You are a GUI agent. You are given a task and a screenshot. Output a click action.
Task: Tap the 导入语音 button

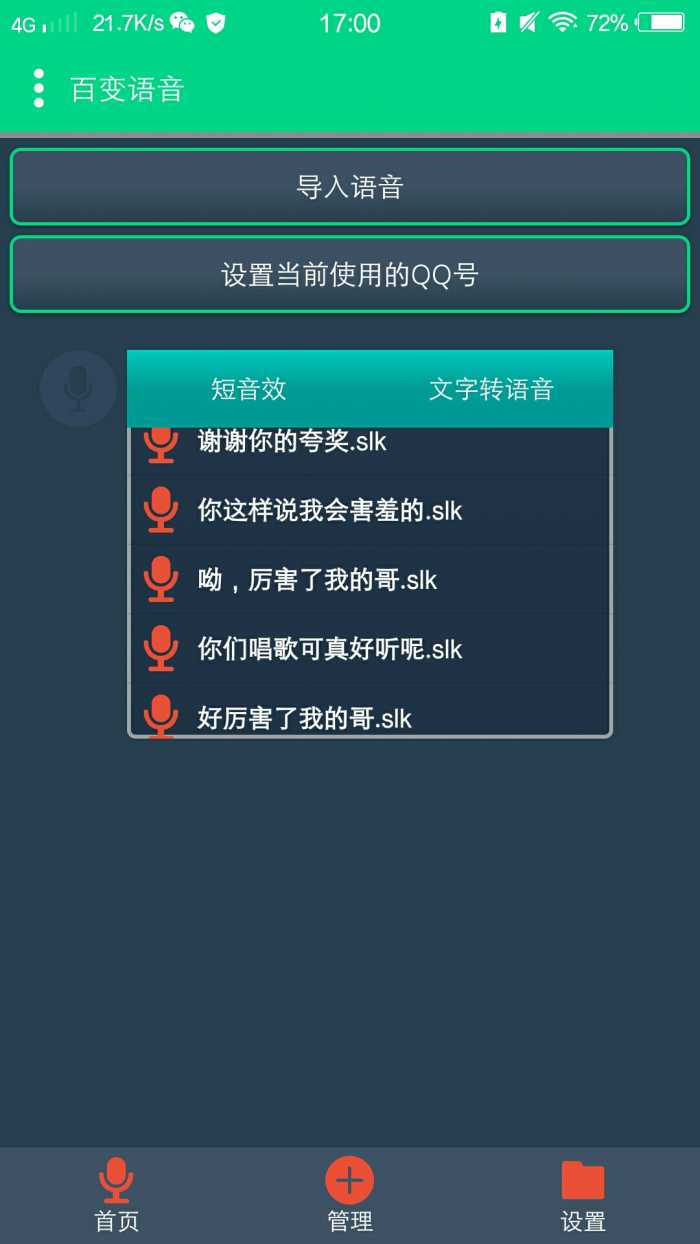tap(350, 187)
